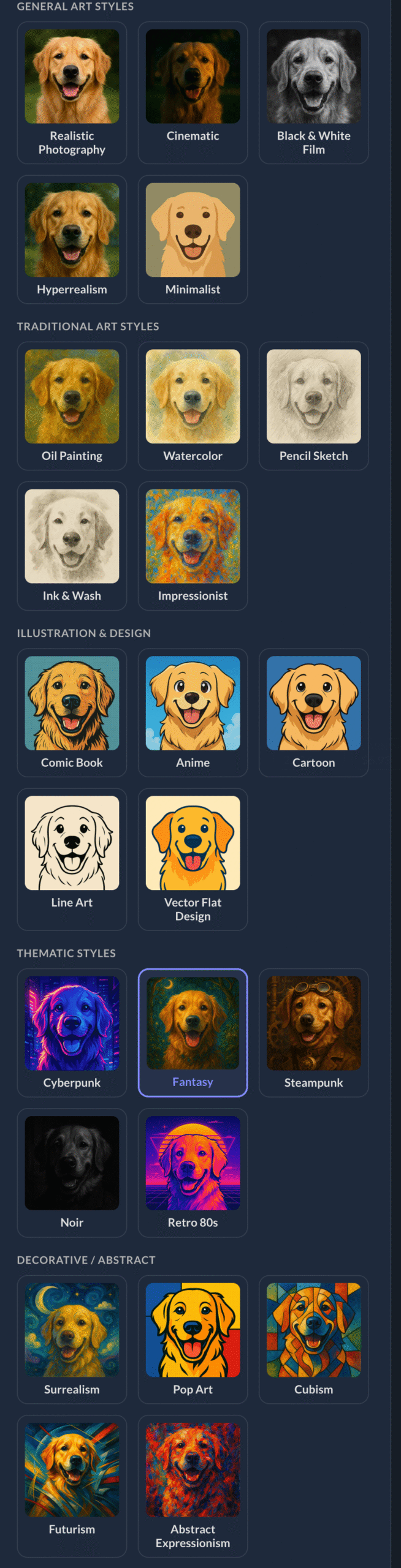
Task: Switch to the Cyberpunk style
Action: point(72,1032)
